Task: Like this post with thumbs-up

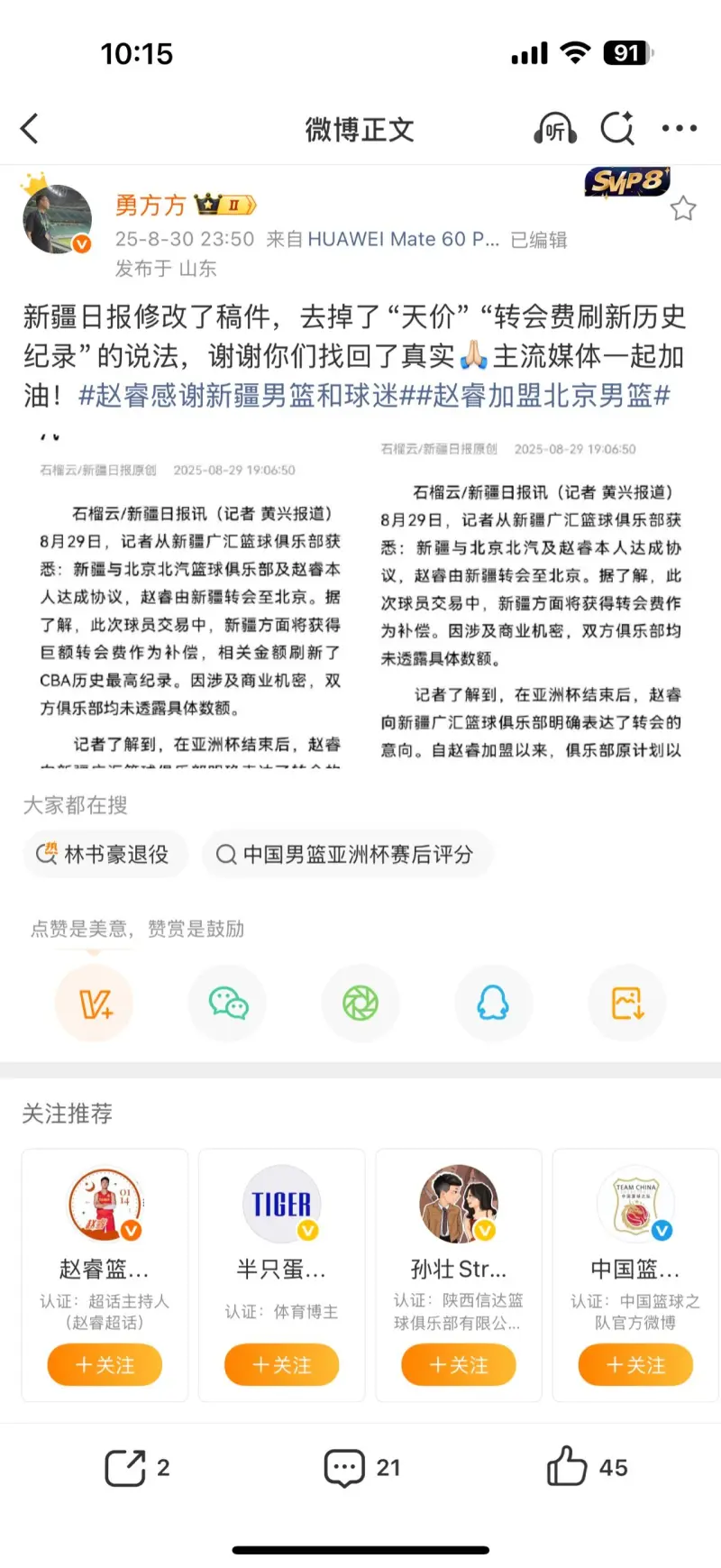Action: tap(586, 1468)
